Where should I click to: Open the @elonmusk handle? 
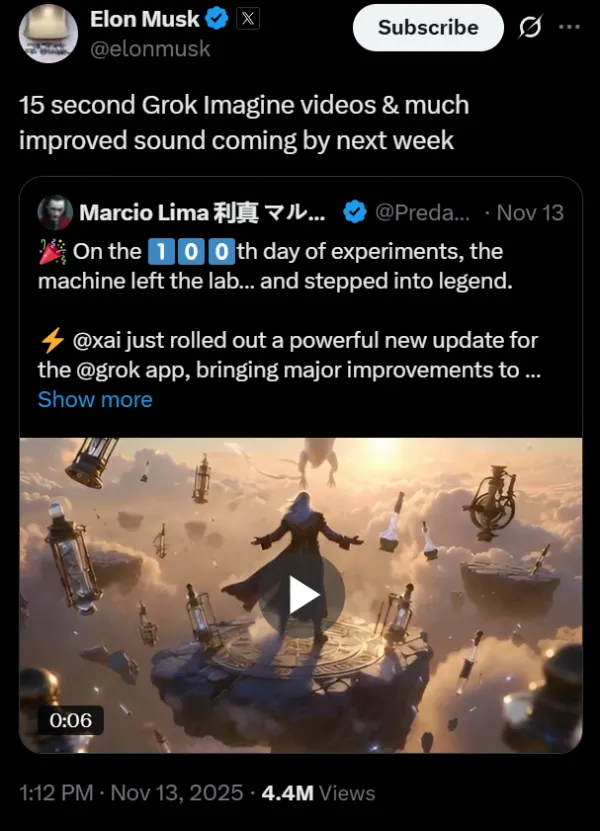click(x=151, y=48)
